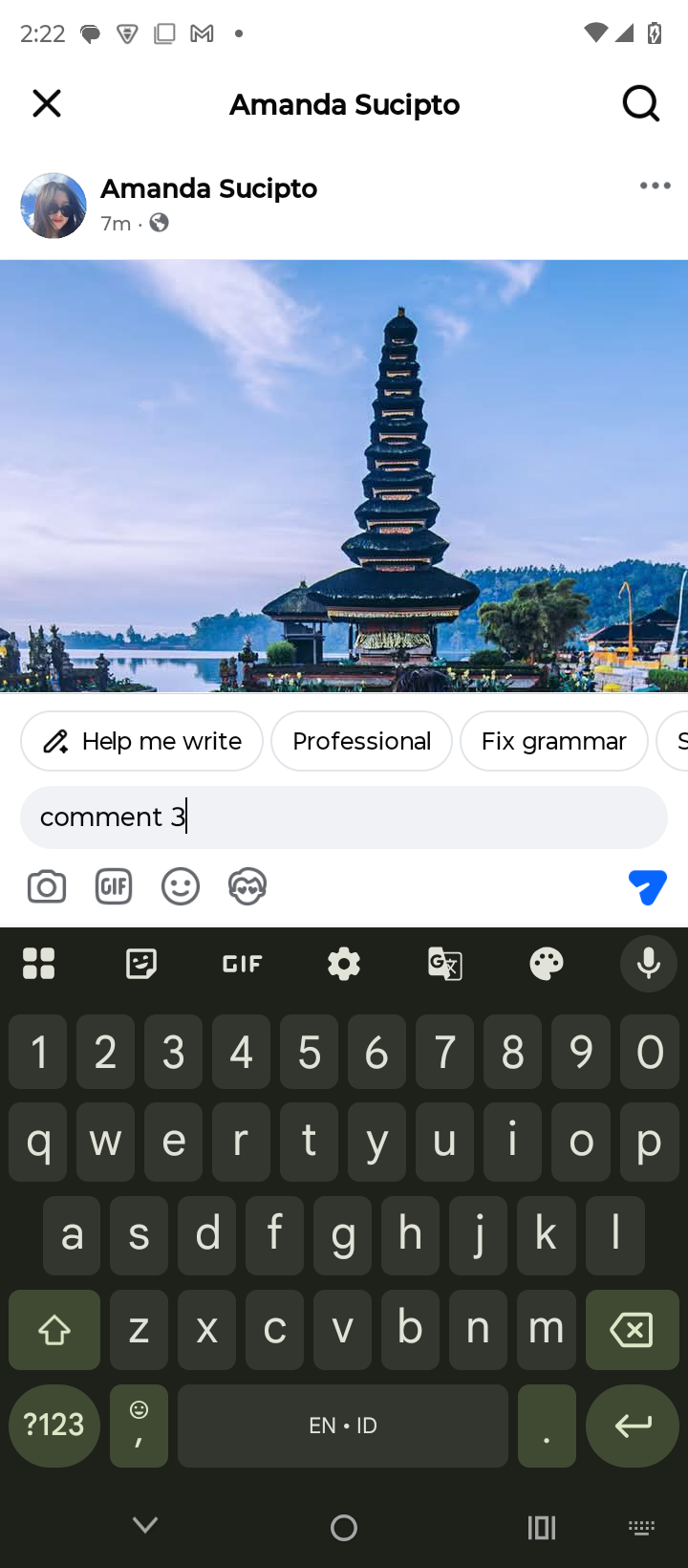This screenshot has height=1568, width=688.
Task: Open keyboard settings gear
Action: coord(344,964)
